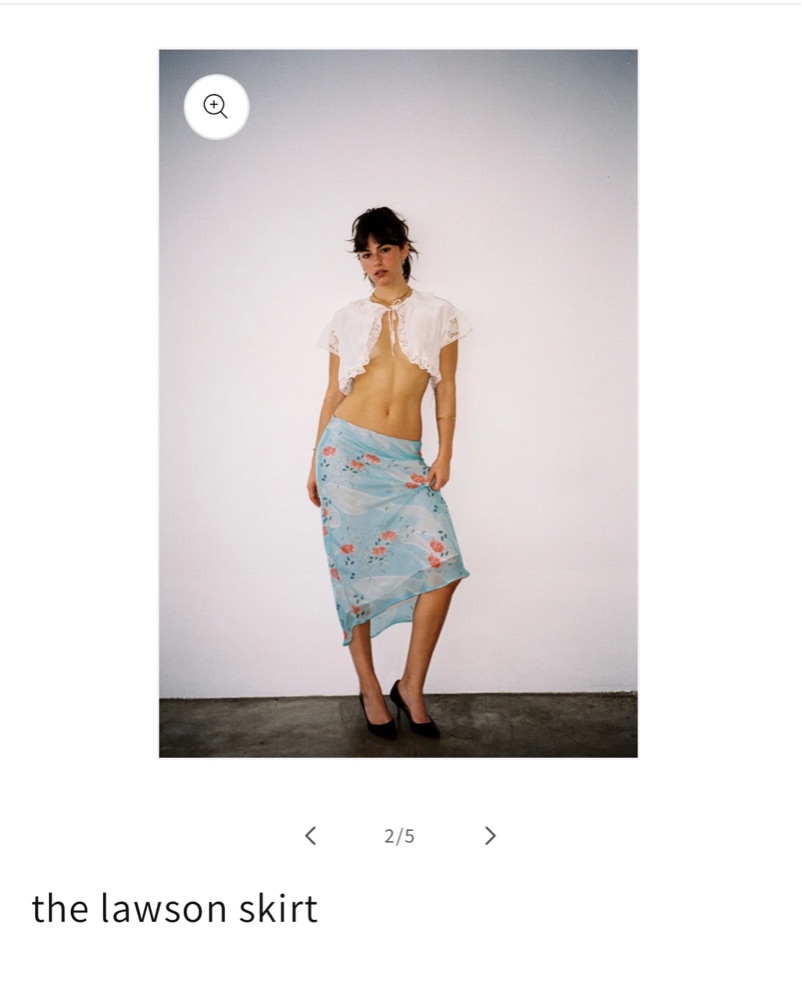The height and width of the screenshot is (1000, 802).
Task: Zoom into the product image
Action: pyautogui.click(x=216, y=106)
